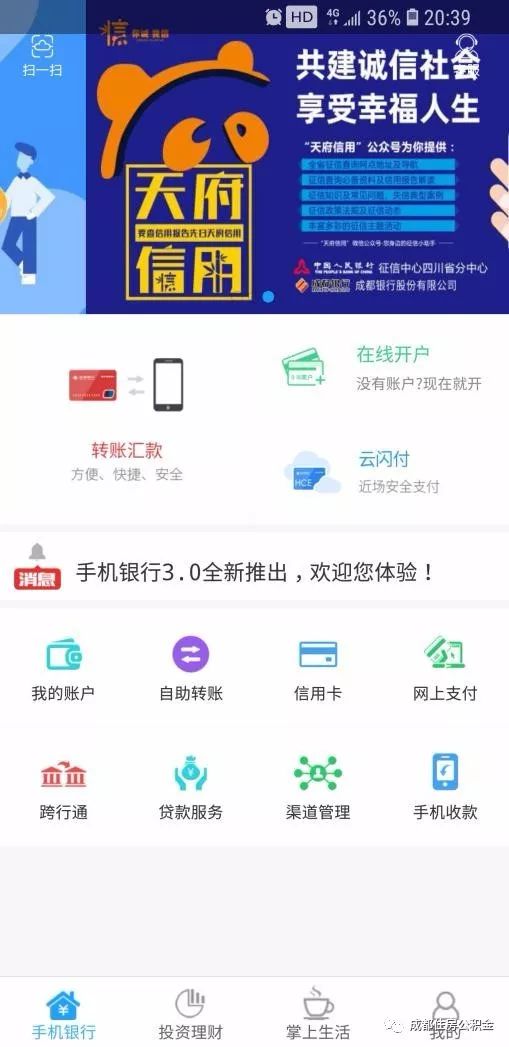This screenshot has width=509, height=1047.
Task: Read the 手机银行3.0 message notice
Action: [254, 571]
